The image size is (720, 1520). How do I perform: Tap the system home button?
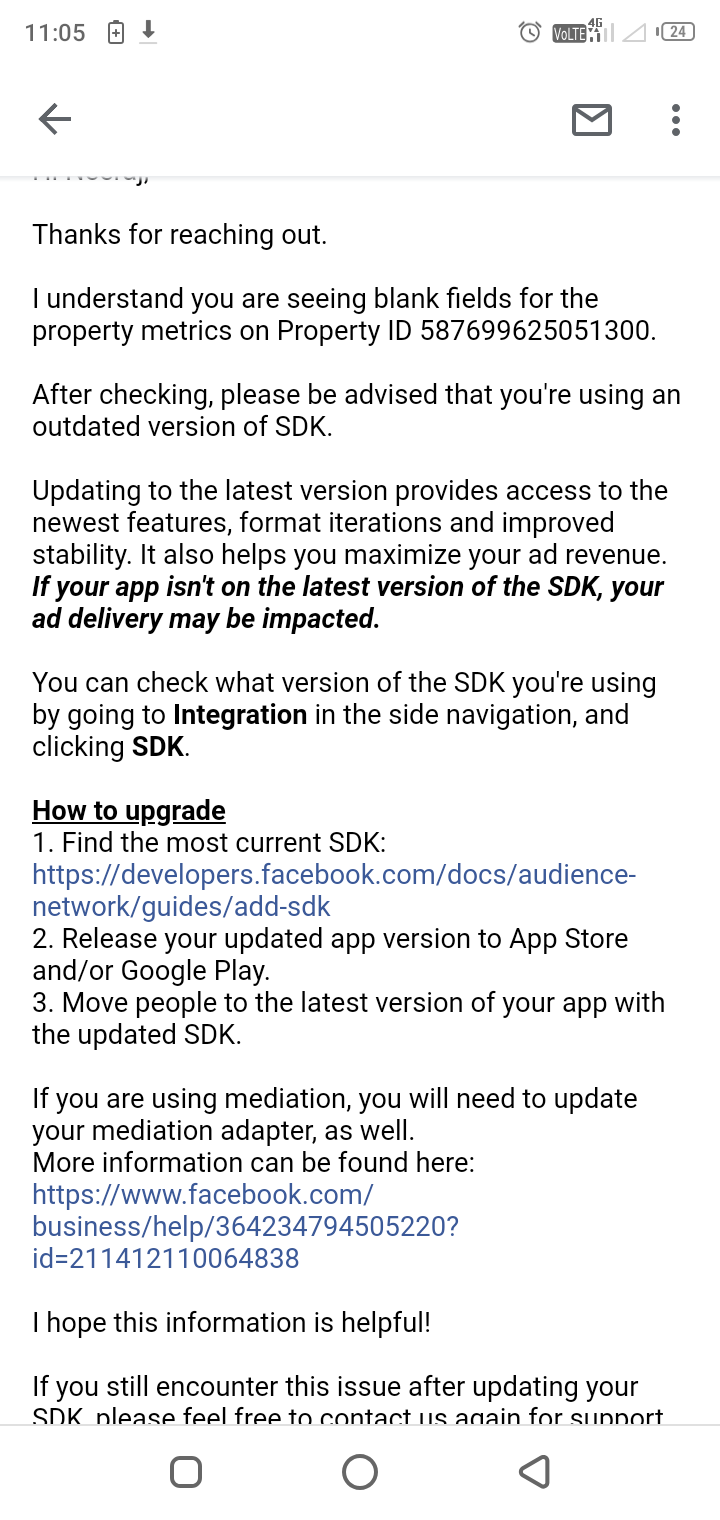pyautogui.click(x=360, y=1471)
